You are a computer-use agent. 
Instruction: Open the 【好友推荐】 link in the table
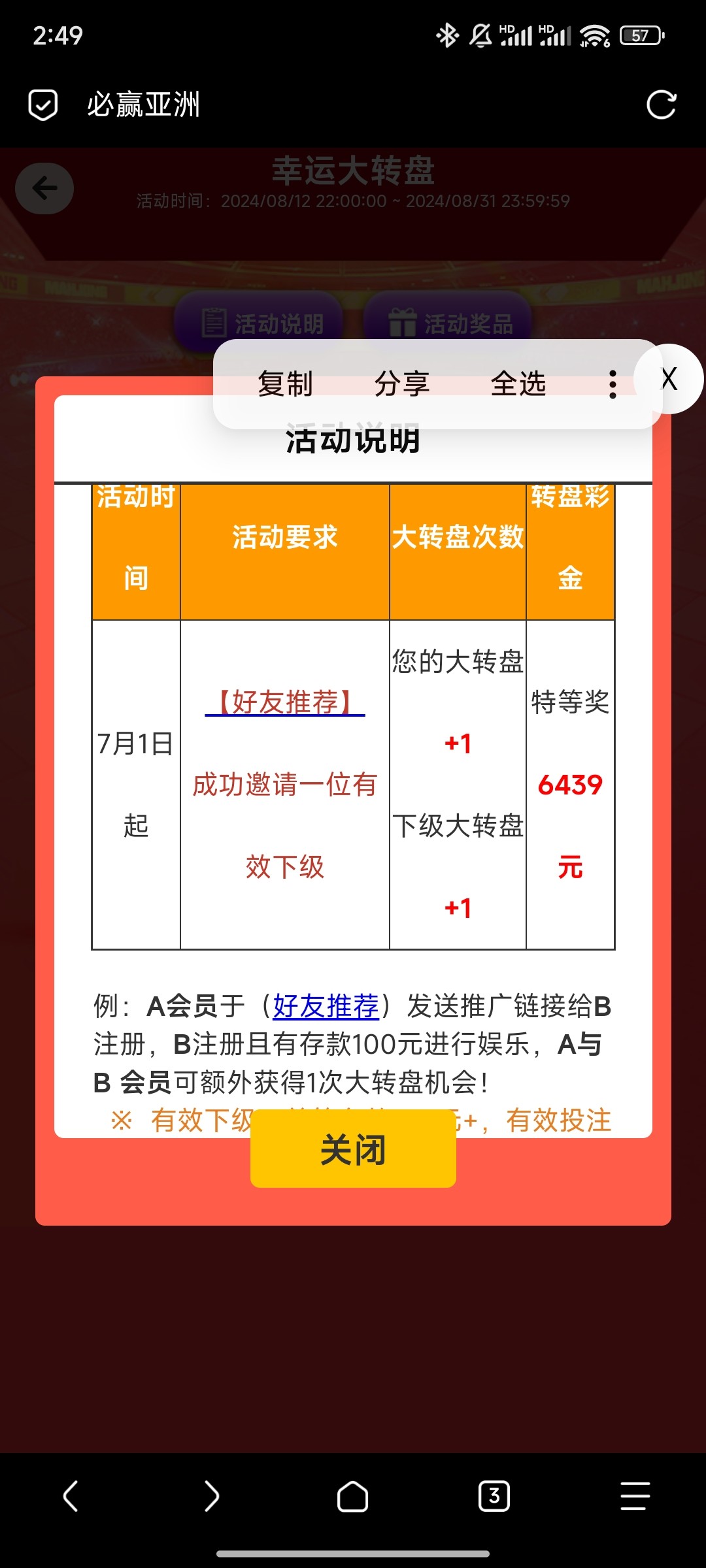point(285,702)
